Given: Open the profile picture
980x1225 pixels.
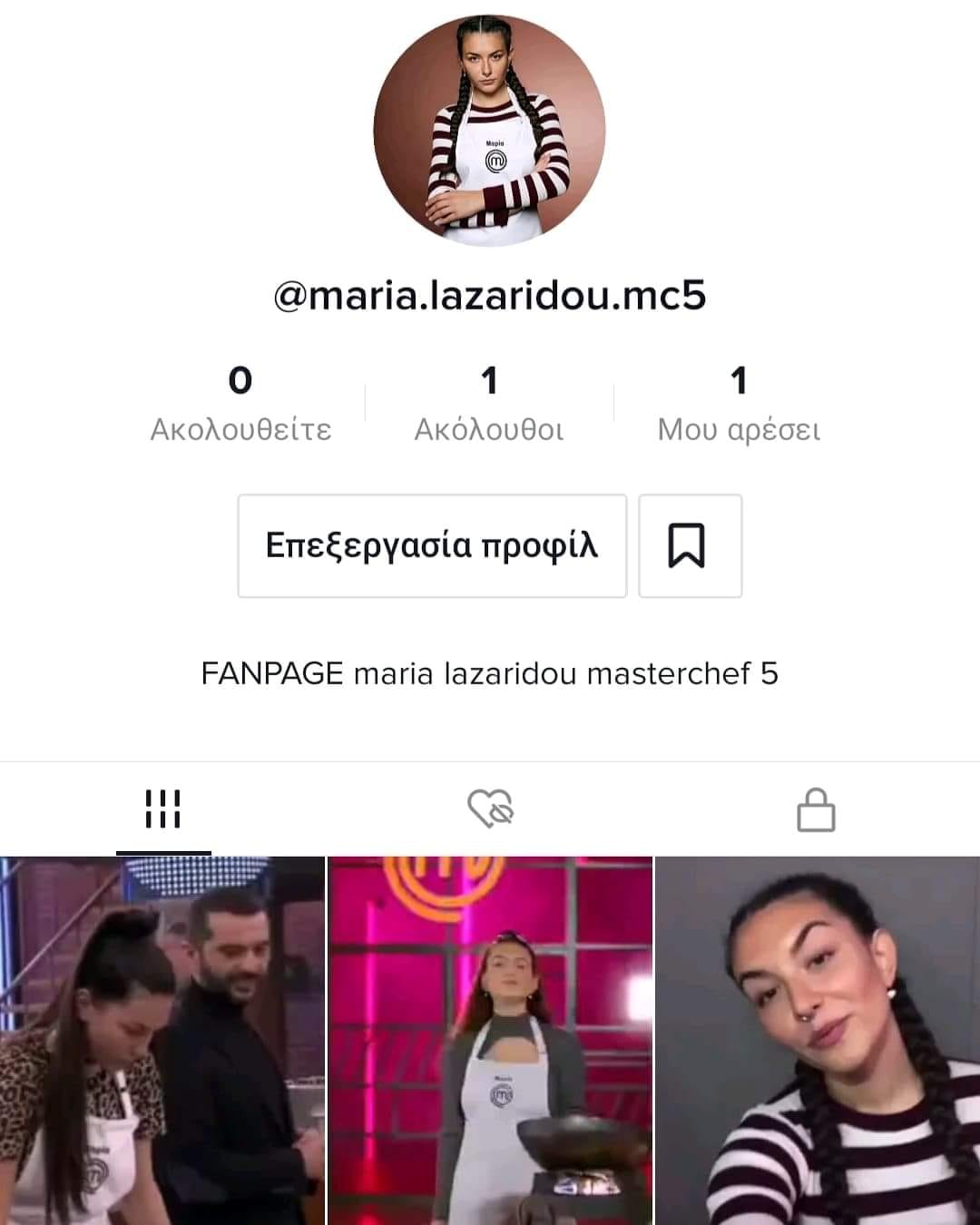Looking at the screenshot, I should click(490, 131).
